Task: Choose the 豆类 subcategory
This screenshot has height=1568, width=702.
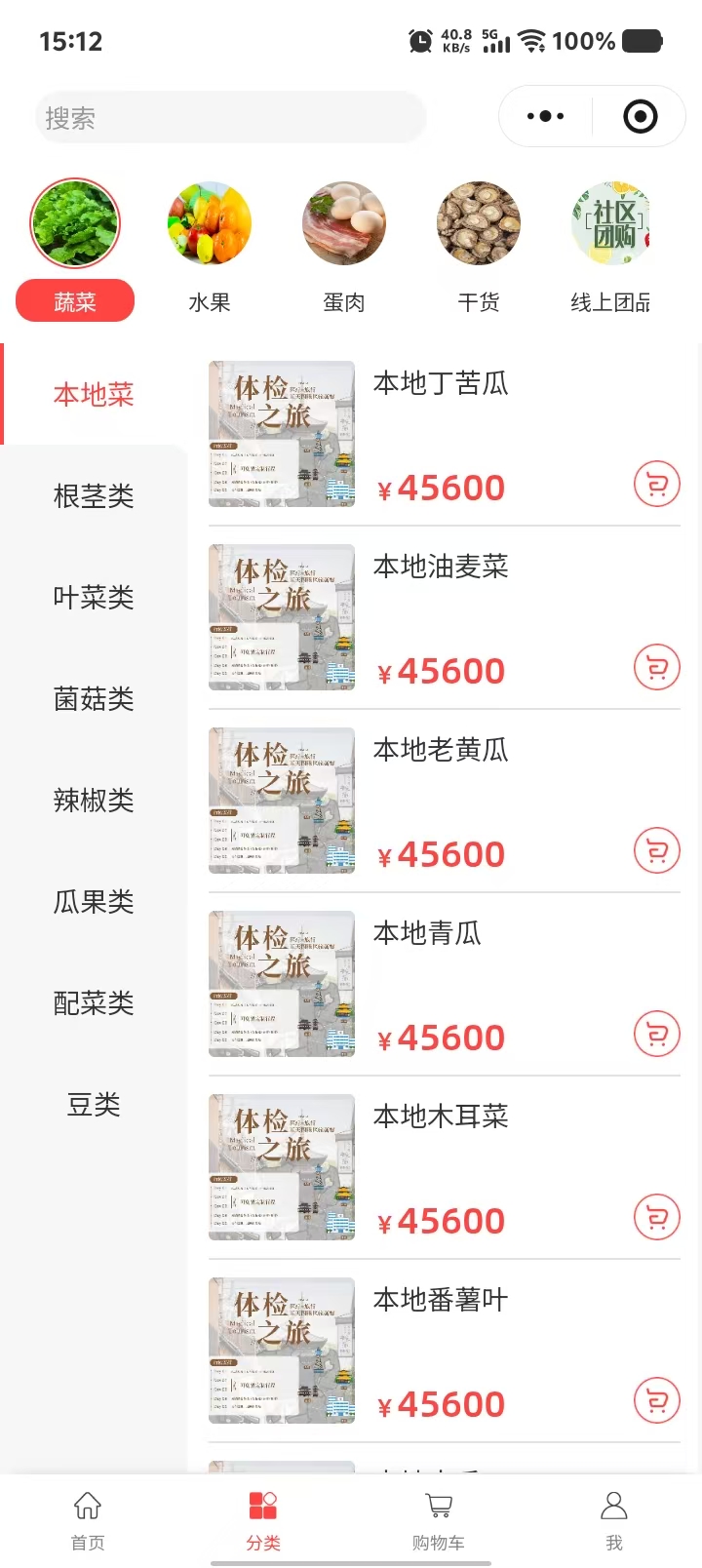Action: pos(94,1105)
